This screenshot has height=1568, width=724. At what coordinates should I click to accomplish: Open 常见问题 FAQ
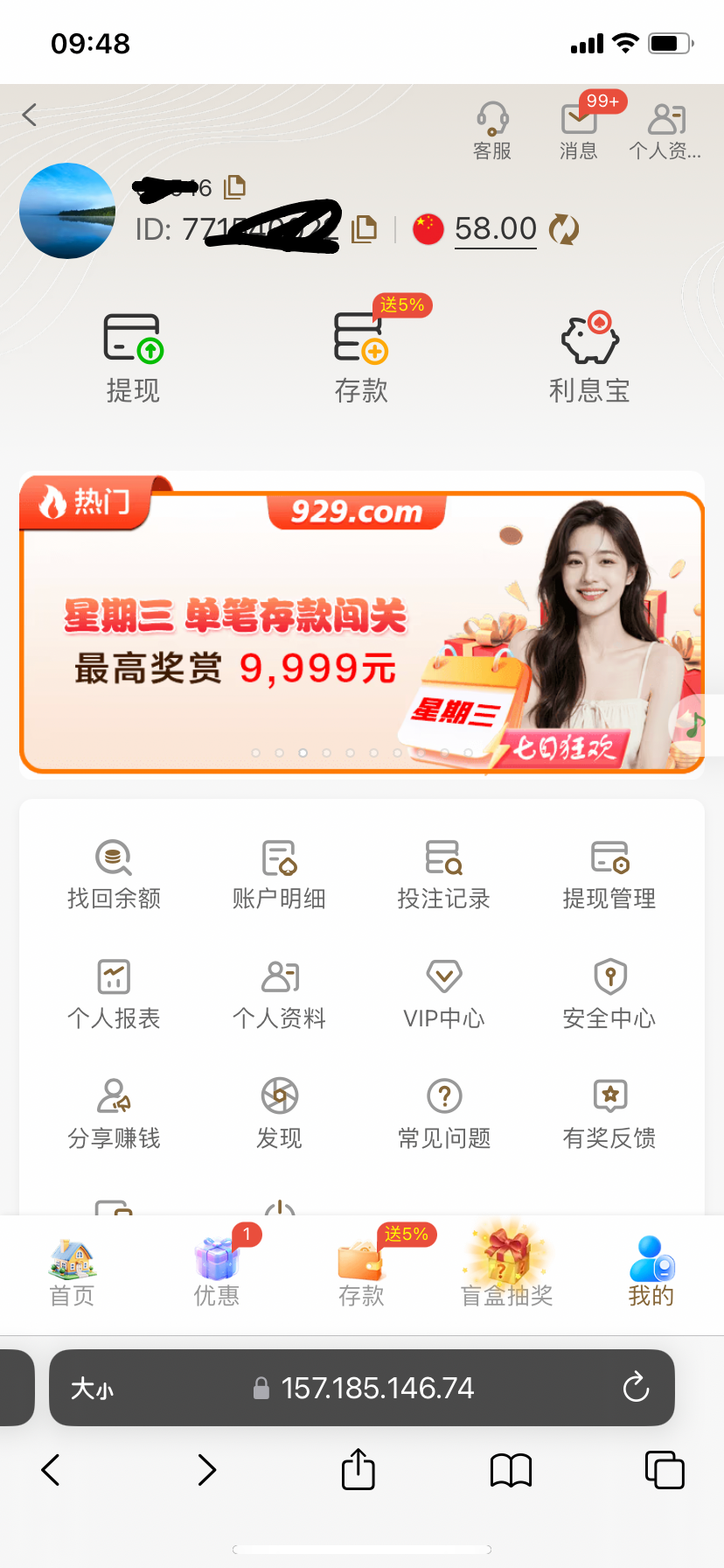tap(443, 1114)
